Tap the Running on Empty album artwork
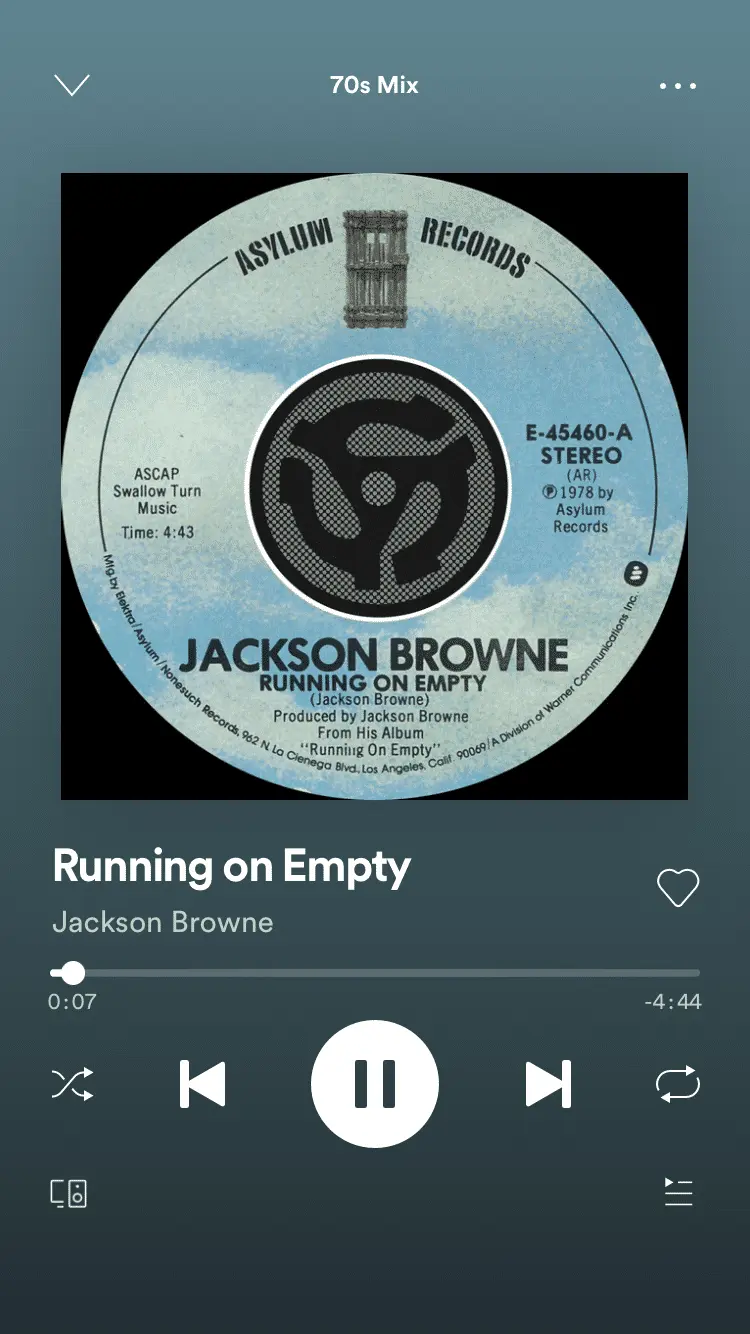 click(x=374, y=486)
